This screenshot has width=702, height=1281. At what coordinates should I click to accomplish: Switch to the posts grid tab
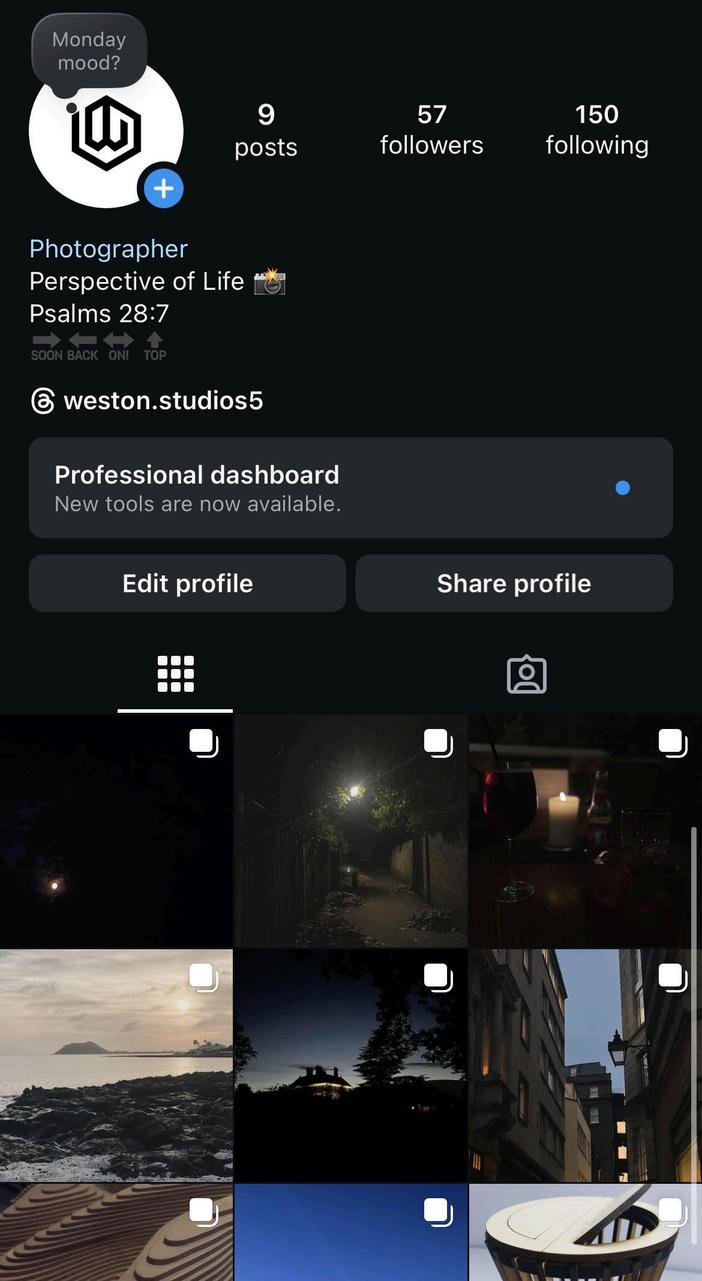click(x=175, y=675)
